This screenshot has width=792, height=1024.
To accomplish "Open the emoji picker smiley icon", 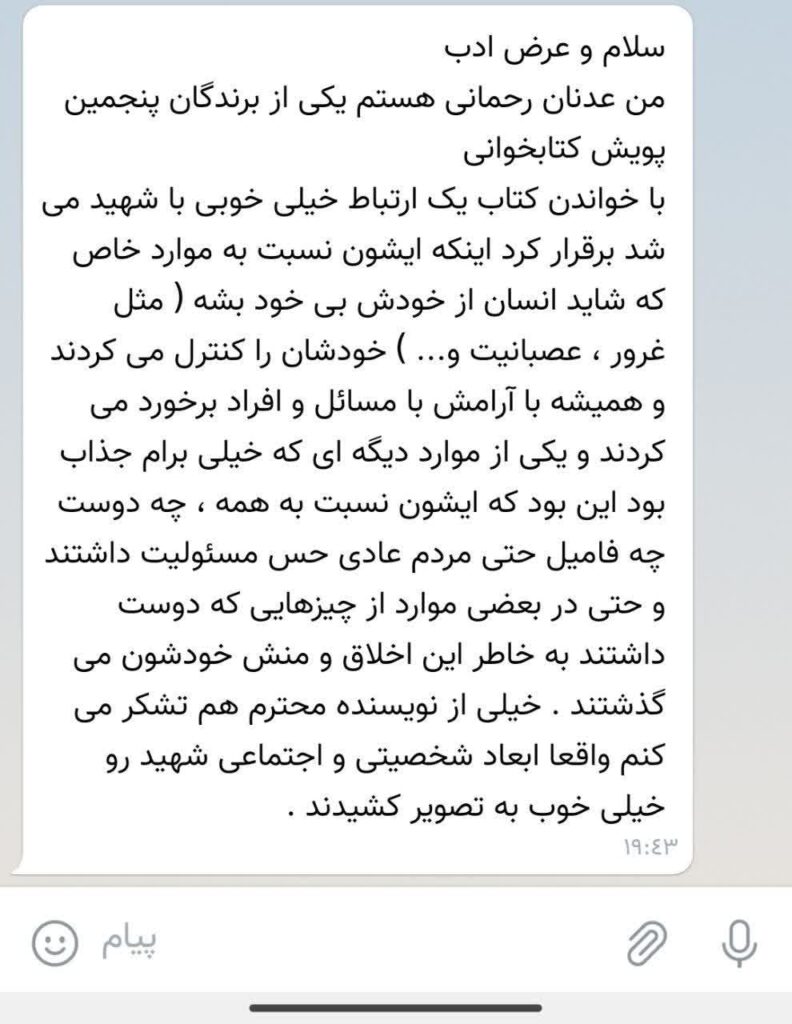I will (55, 942).
